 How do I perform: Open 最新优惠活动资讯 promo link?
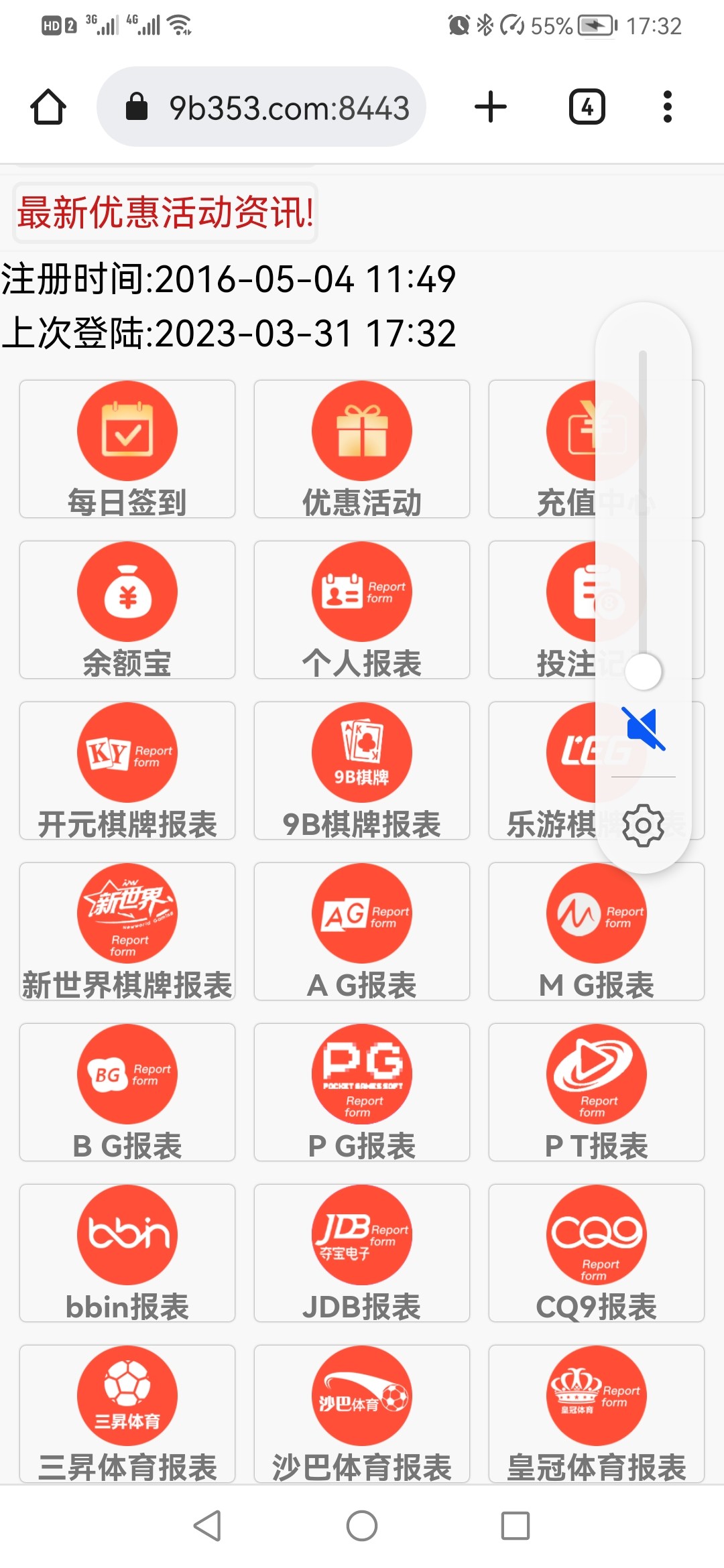point(165,213)
